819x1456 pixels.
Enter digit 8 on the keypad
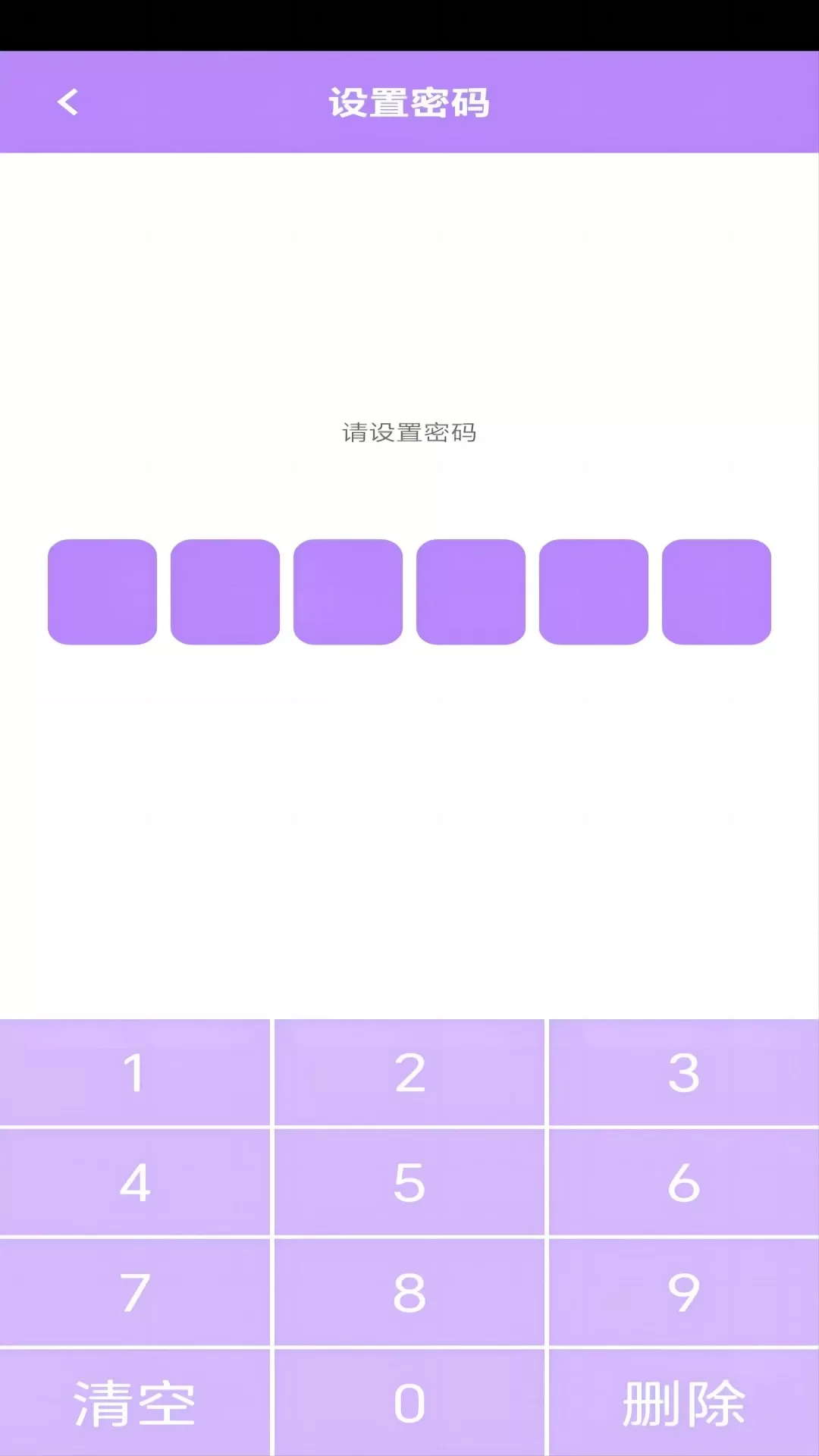409,1292
